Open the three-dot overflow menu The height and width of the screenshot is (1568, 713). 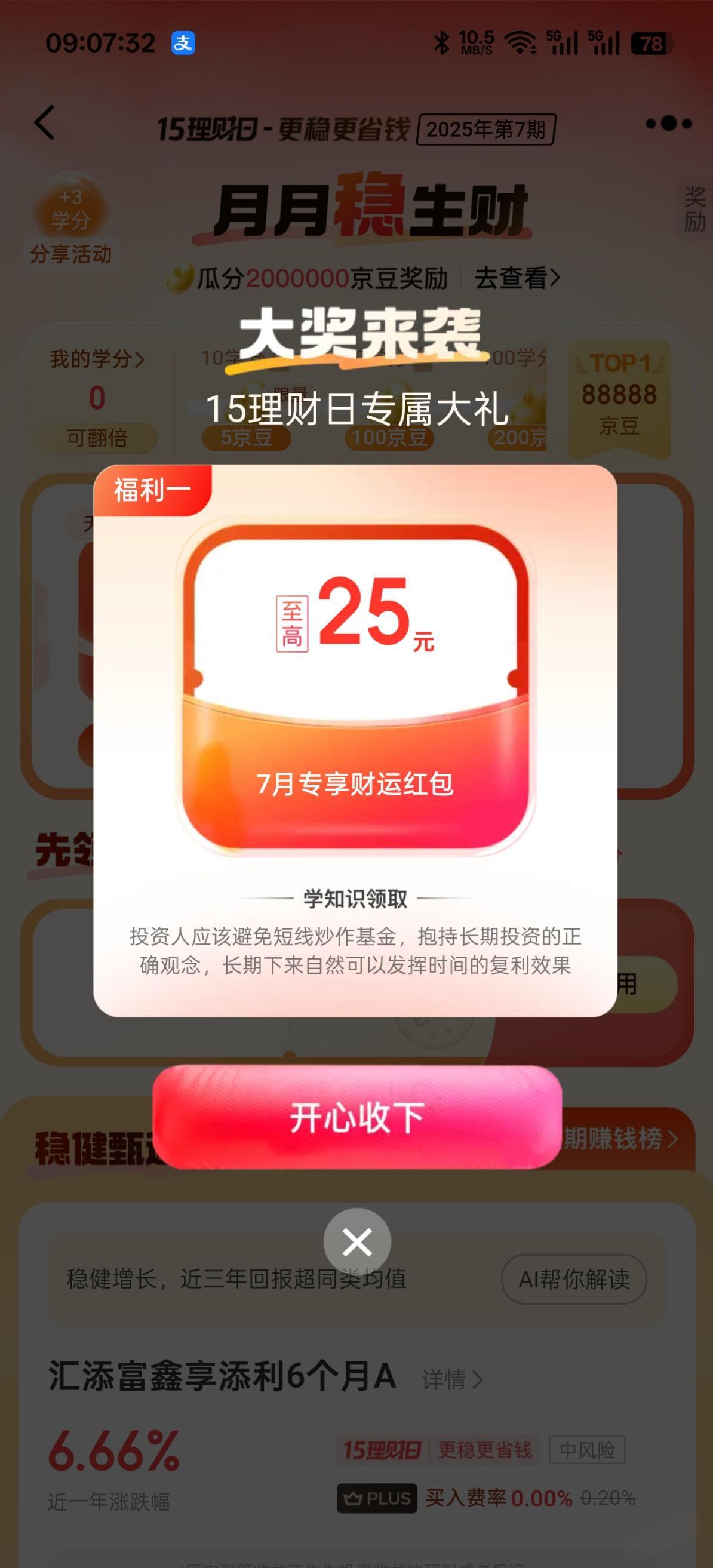[x=669, y=124]
